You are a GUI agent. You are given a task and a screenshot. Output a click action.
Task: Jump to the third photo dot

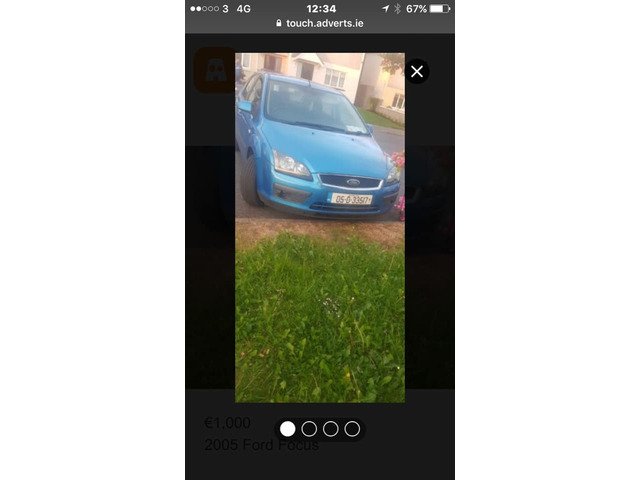[x=330, y=429]
